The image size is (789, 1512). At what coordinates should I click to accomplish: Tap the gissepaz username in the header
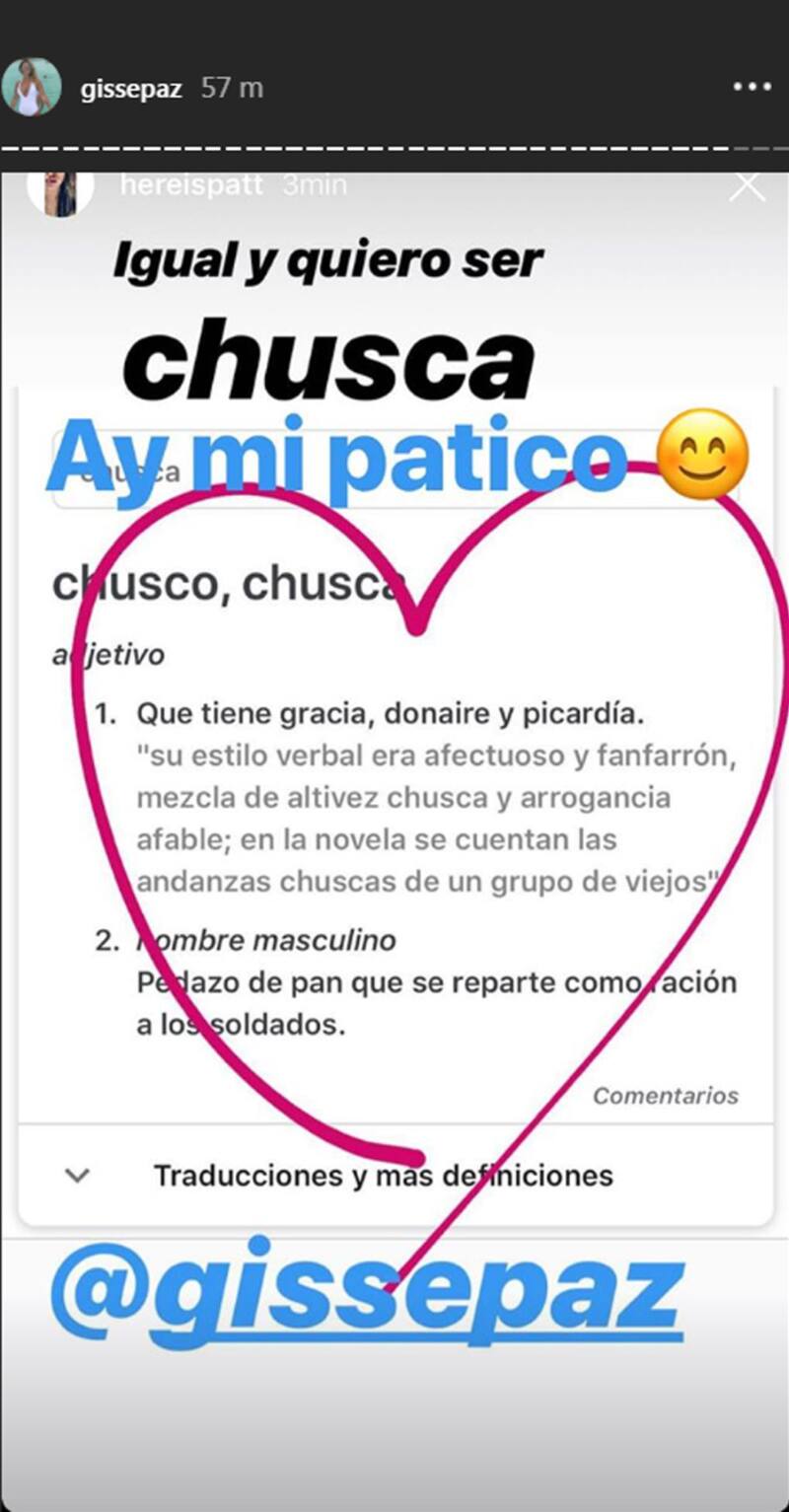coord(131,89)
